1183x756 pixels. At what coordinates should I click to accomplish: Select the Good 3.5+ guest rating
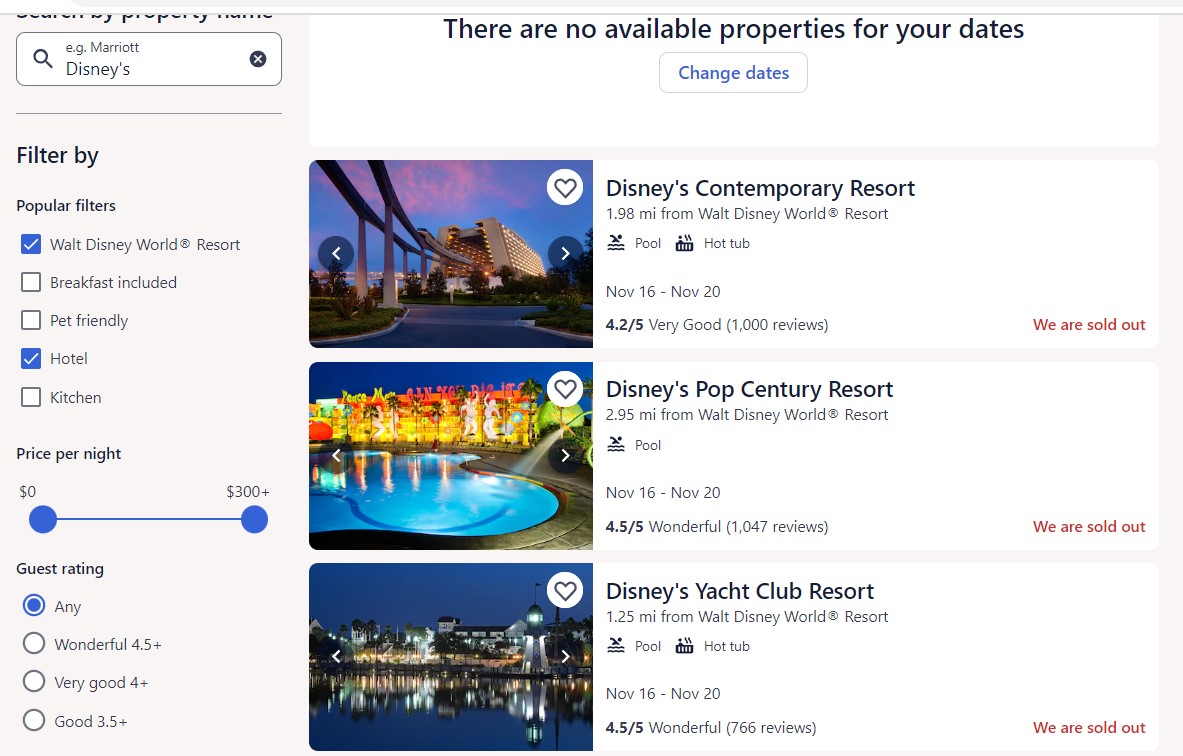(x=34, y=720)
